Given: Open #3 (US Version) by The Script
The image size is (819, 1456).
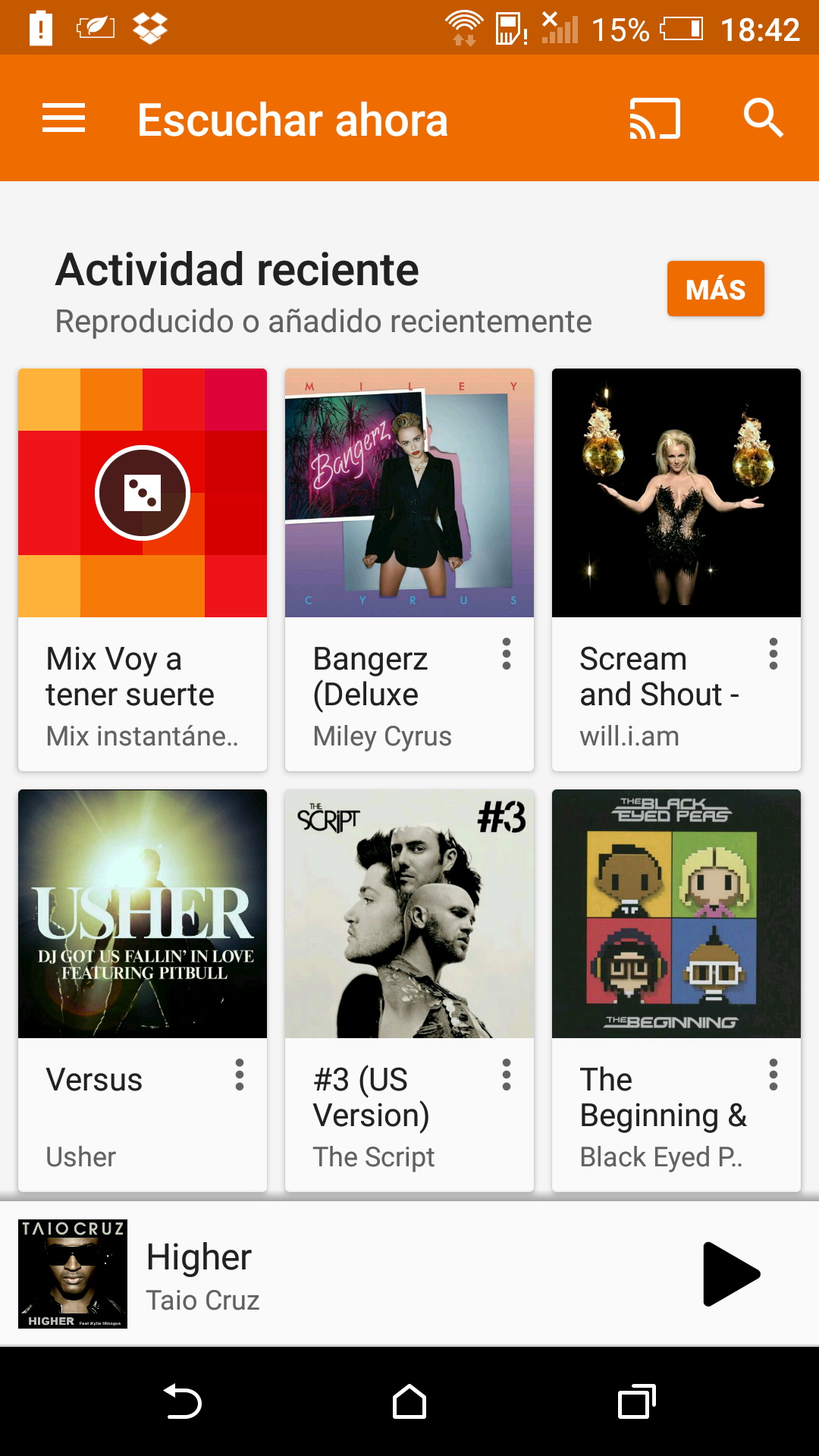Looking at the screenshot, I should click(x=409, y=914).
